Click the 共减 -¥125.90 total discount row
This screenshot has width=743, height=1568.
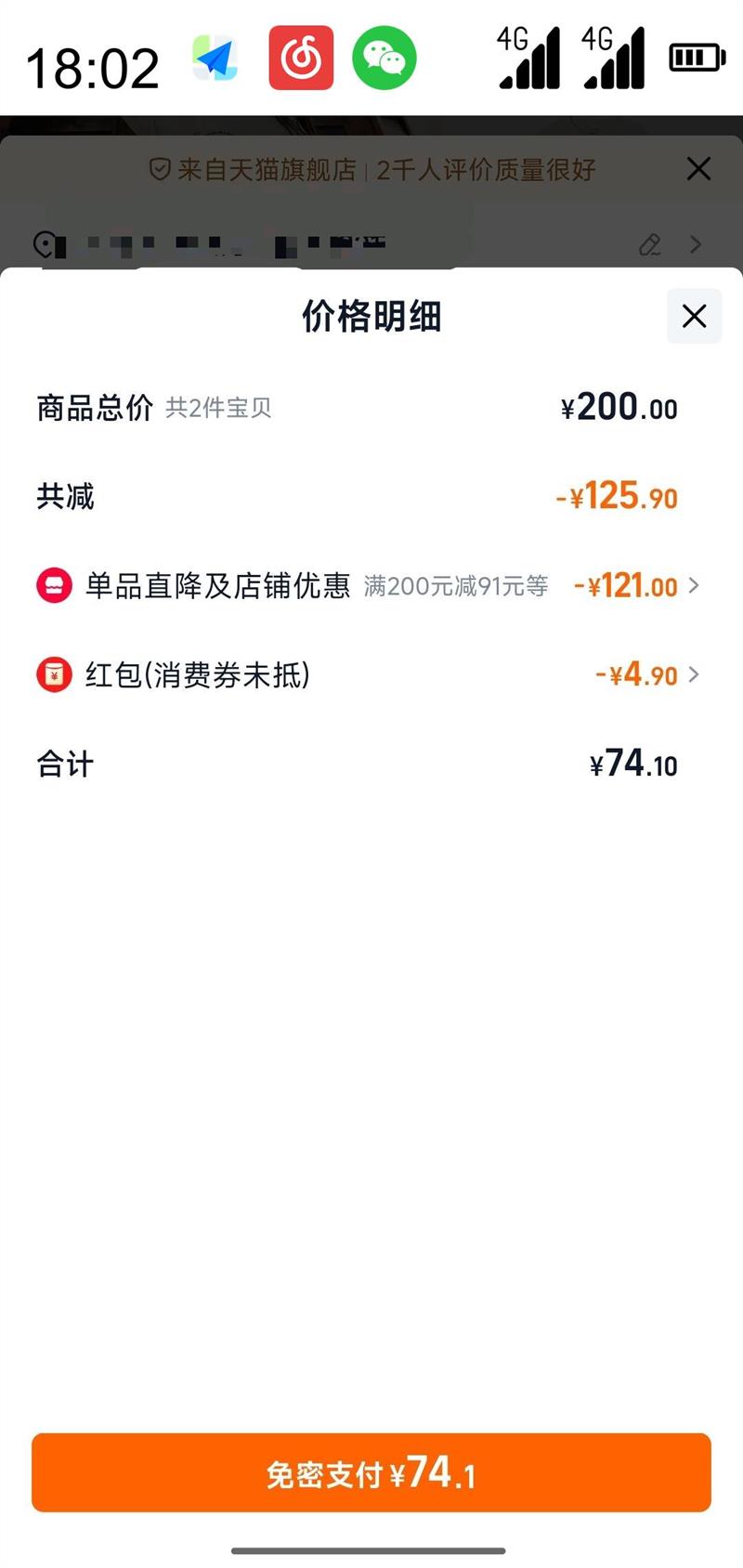pos(371,497)
